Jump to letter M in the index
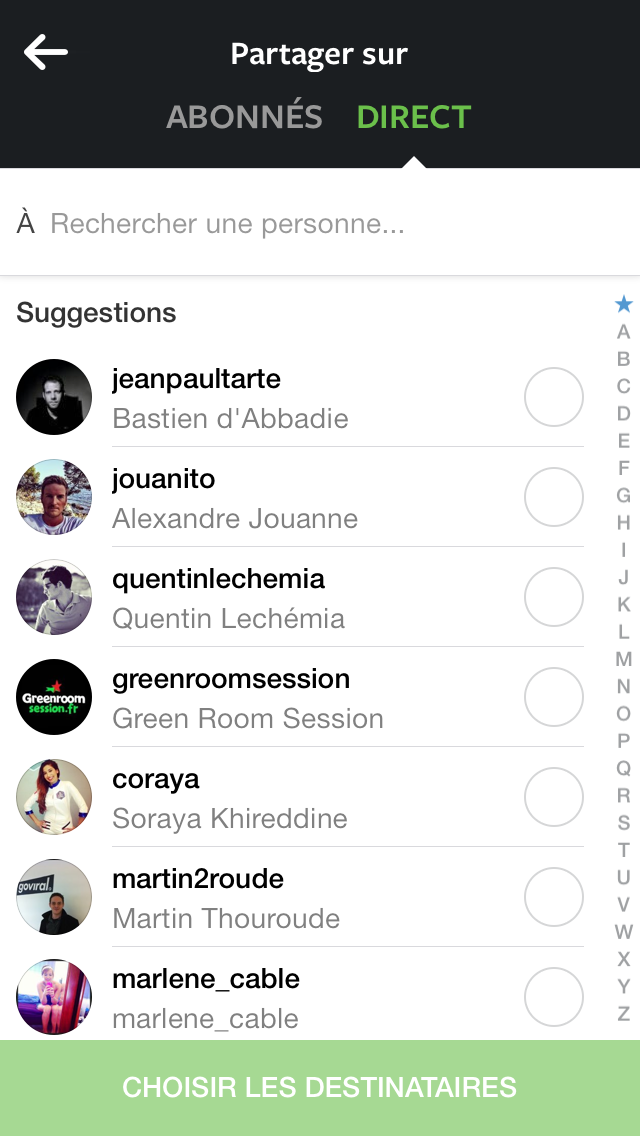 624,659
